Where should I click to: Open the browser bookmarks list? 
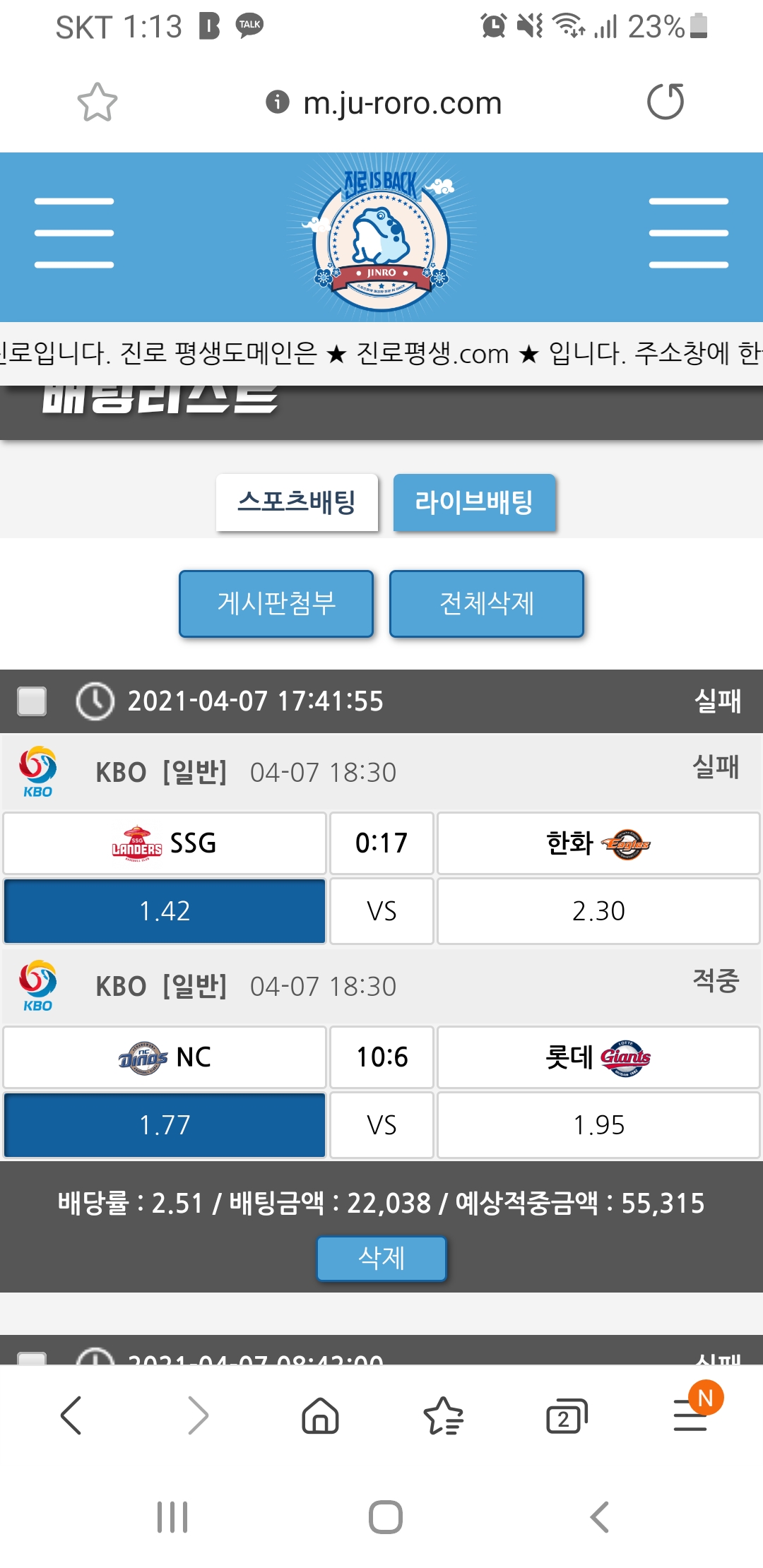click(x=443, y=1415)
